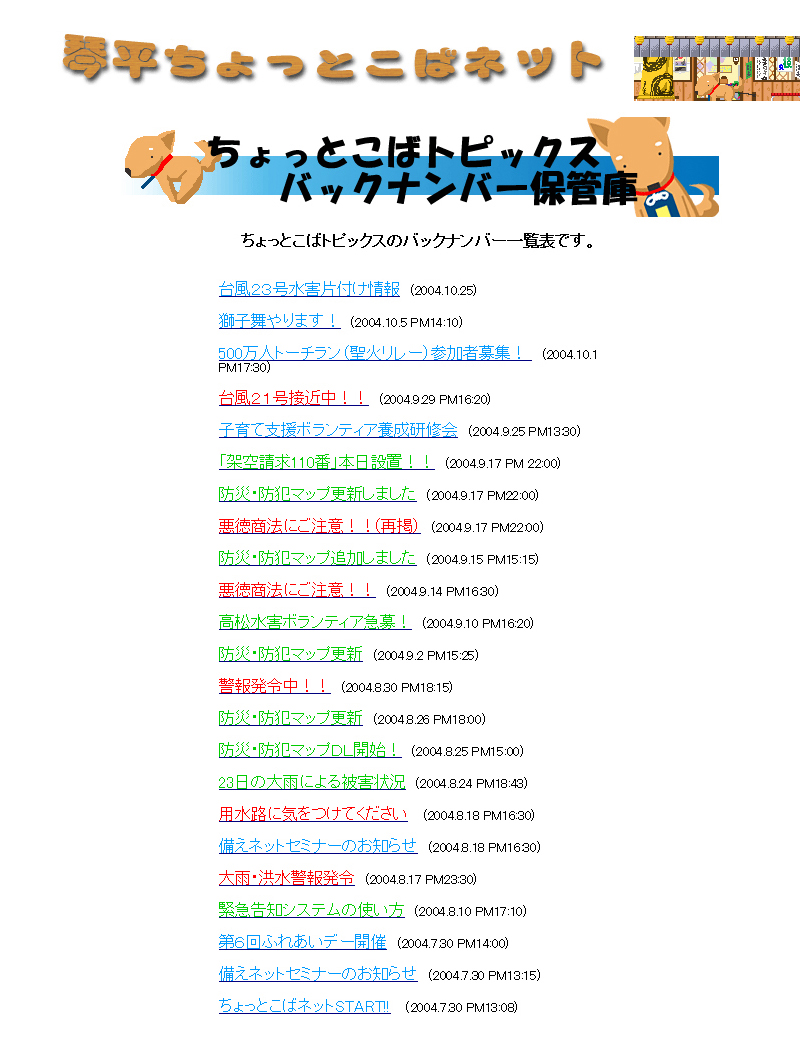
Task: Open 高松水害ボランティア急募 link
Action: click(x=314, y=622)
